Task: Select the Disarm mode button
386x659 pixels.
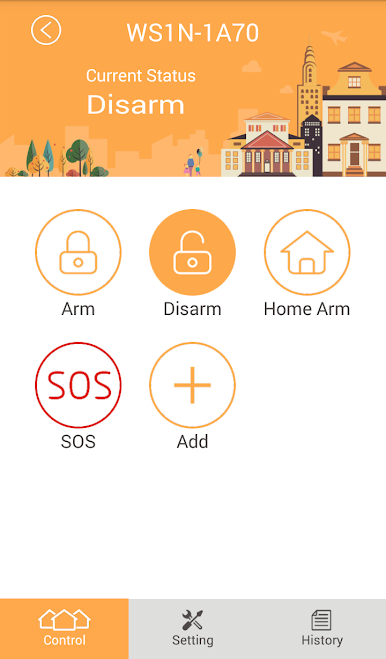Action: (193, 252)
